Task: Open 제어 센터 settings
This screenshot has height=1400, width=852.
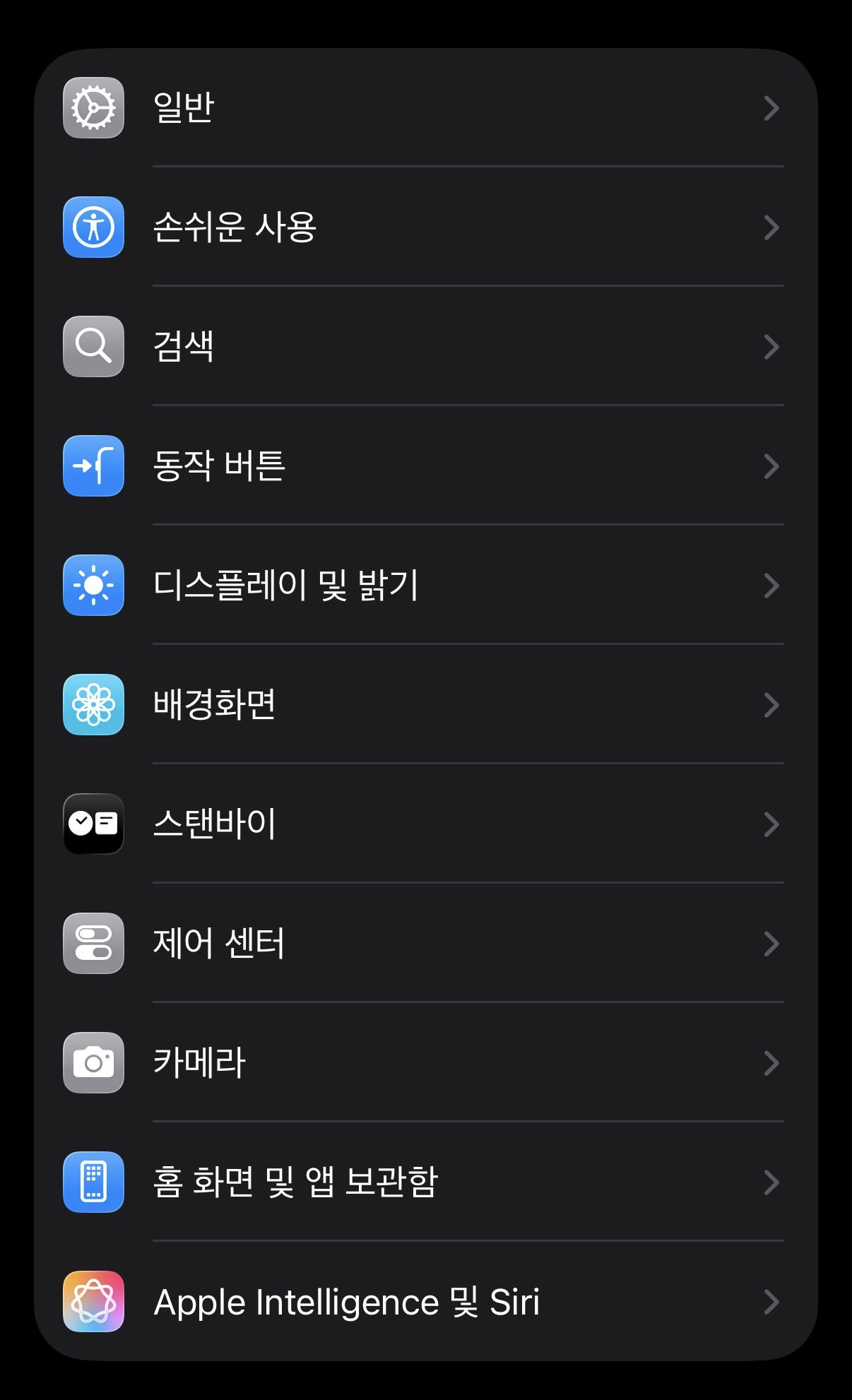Action: [x=426, y=943]
